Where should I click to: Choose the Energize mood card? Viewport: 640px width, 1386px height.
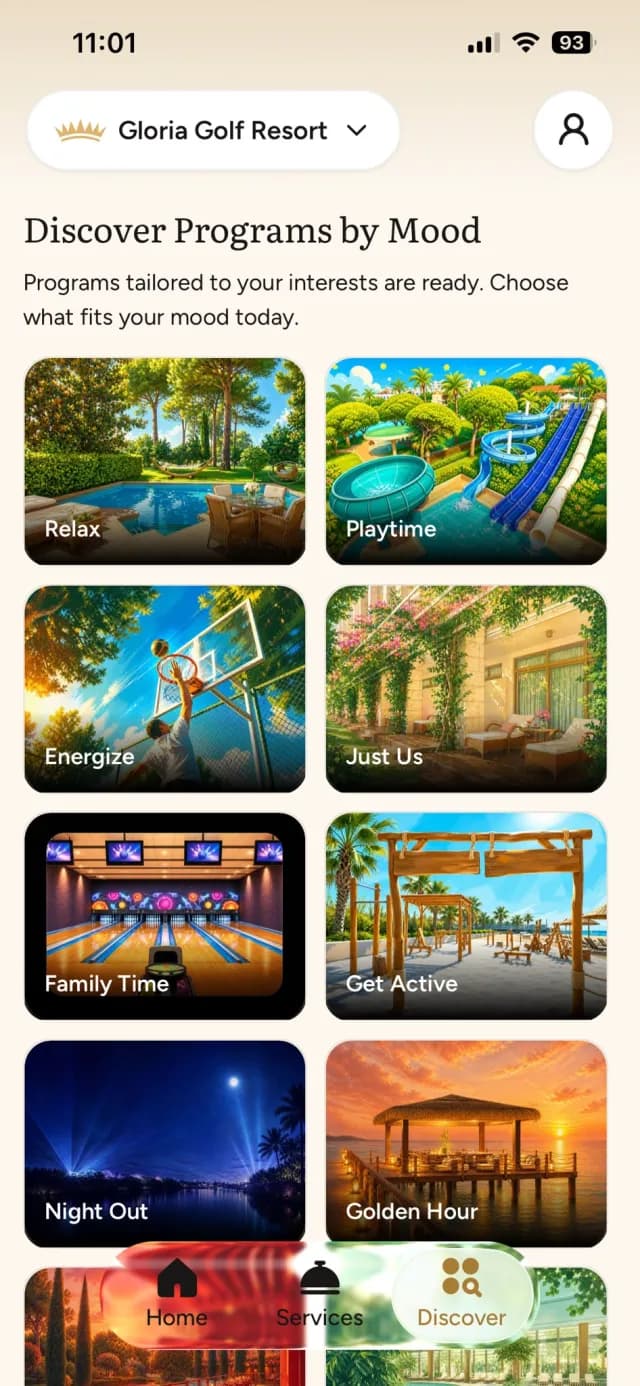pyautogui.click(x=165, y=689)
